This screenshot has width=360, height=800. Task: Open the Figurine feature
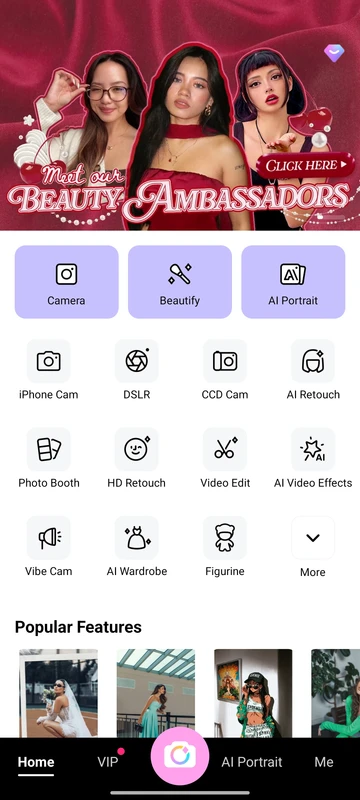click(225, 546)
